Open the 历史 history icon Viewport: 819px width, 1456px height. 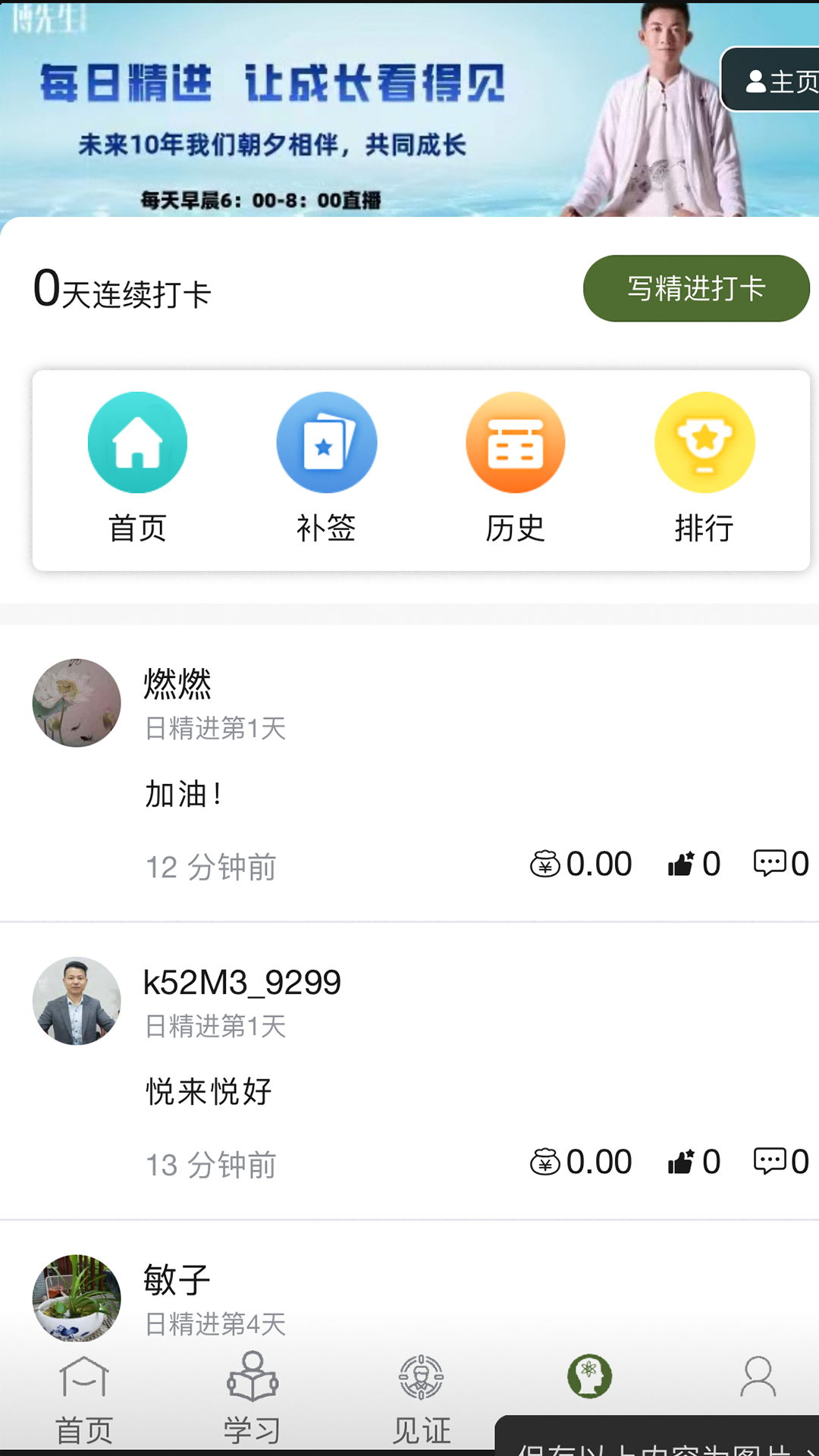(516, 442)
